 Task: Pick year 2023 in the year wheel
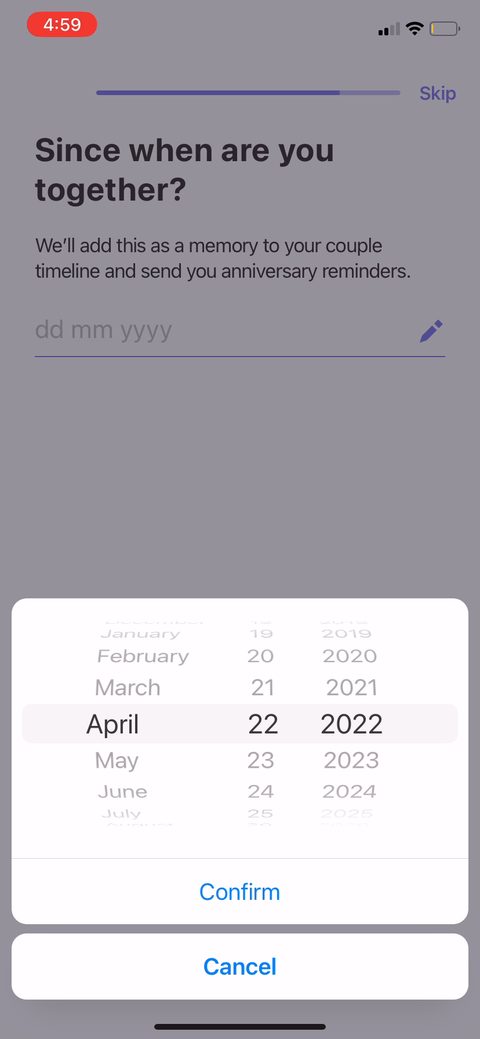[x=351, y=760]
